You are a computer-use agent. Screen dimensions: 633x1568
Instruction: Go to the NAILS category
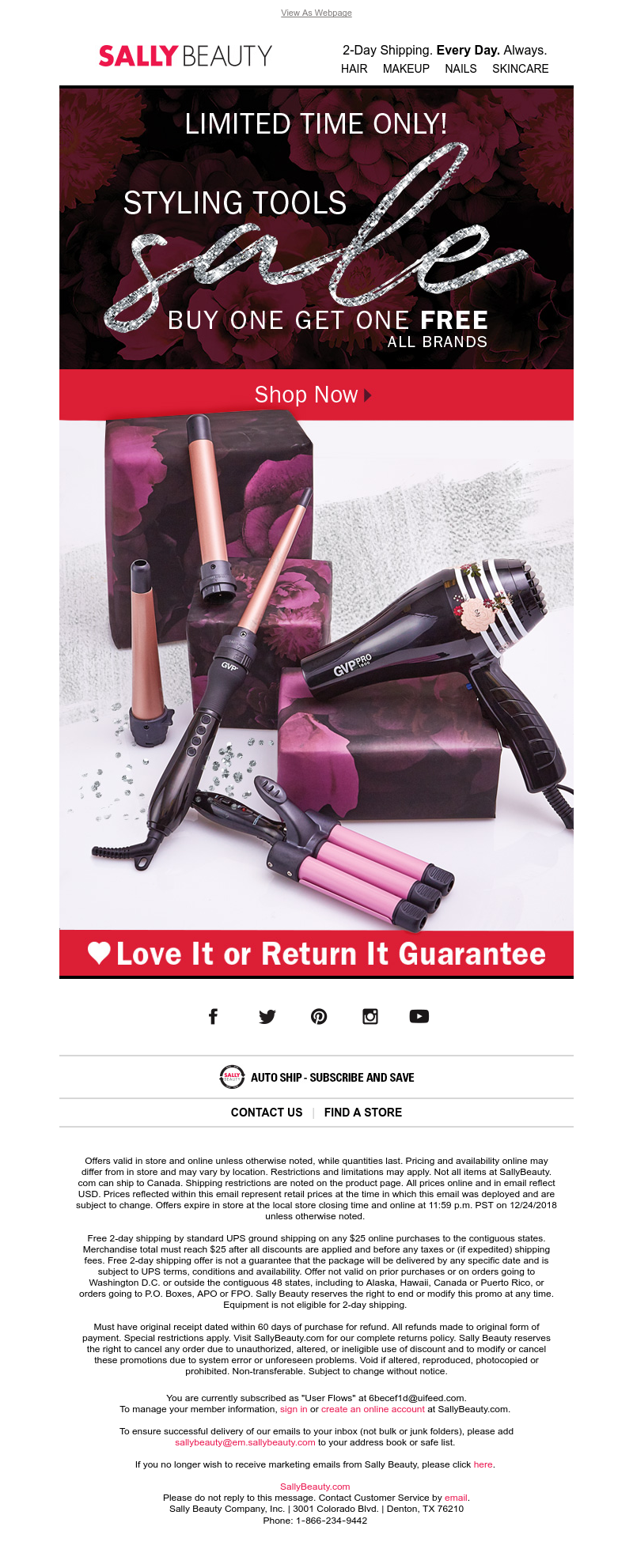(x=461, y=69)
